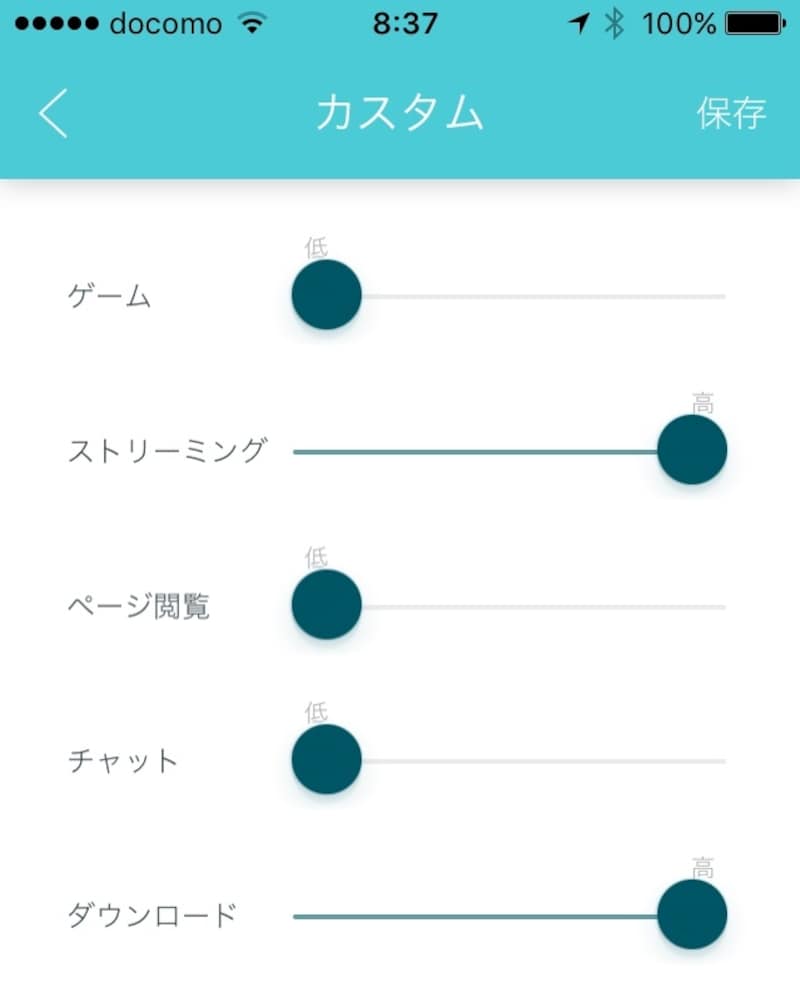Tap the ダウンロード priority slider
Image resolution: width=800 pixels, height=987 pixels.
click(x=692, y=915)
